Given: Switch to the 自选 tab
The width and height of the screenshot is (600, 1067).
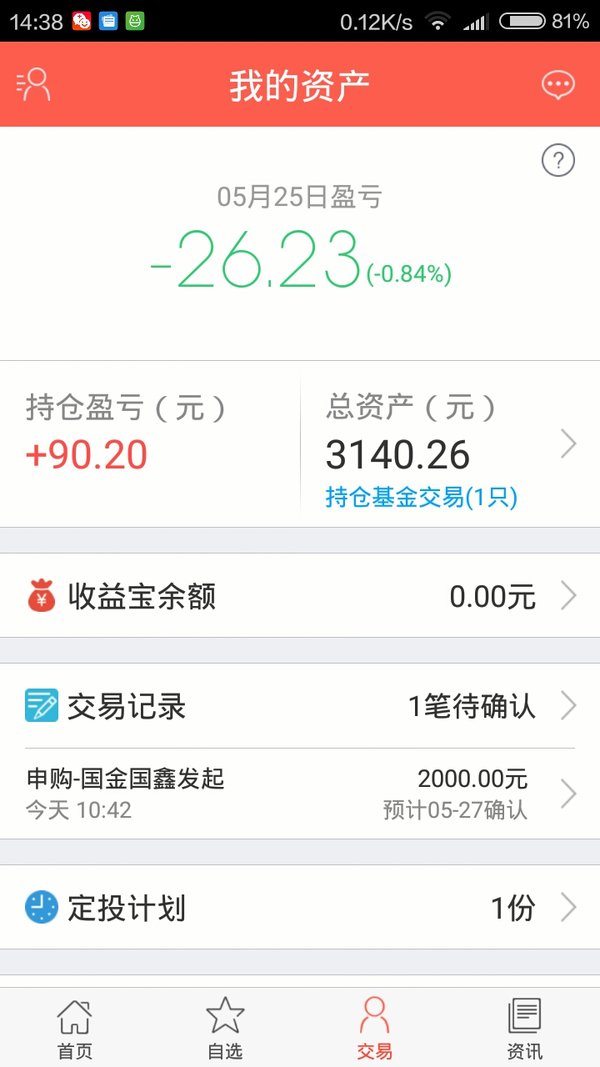Looking at the screenshot, I should tap(224, 1028).
